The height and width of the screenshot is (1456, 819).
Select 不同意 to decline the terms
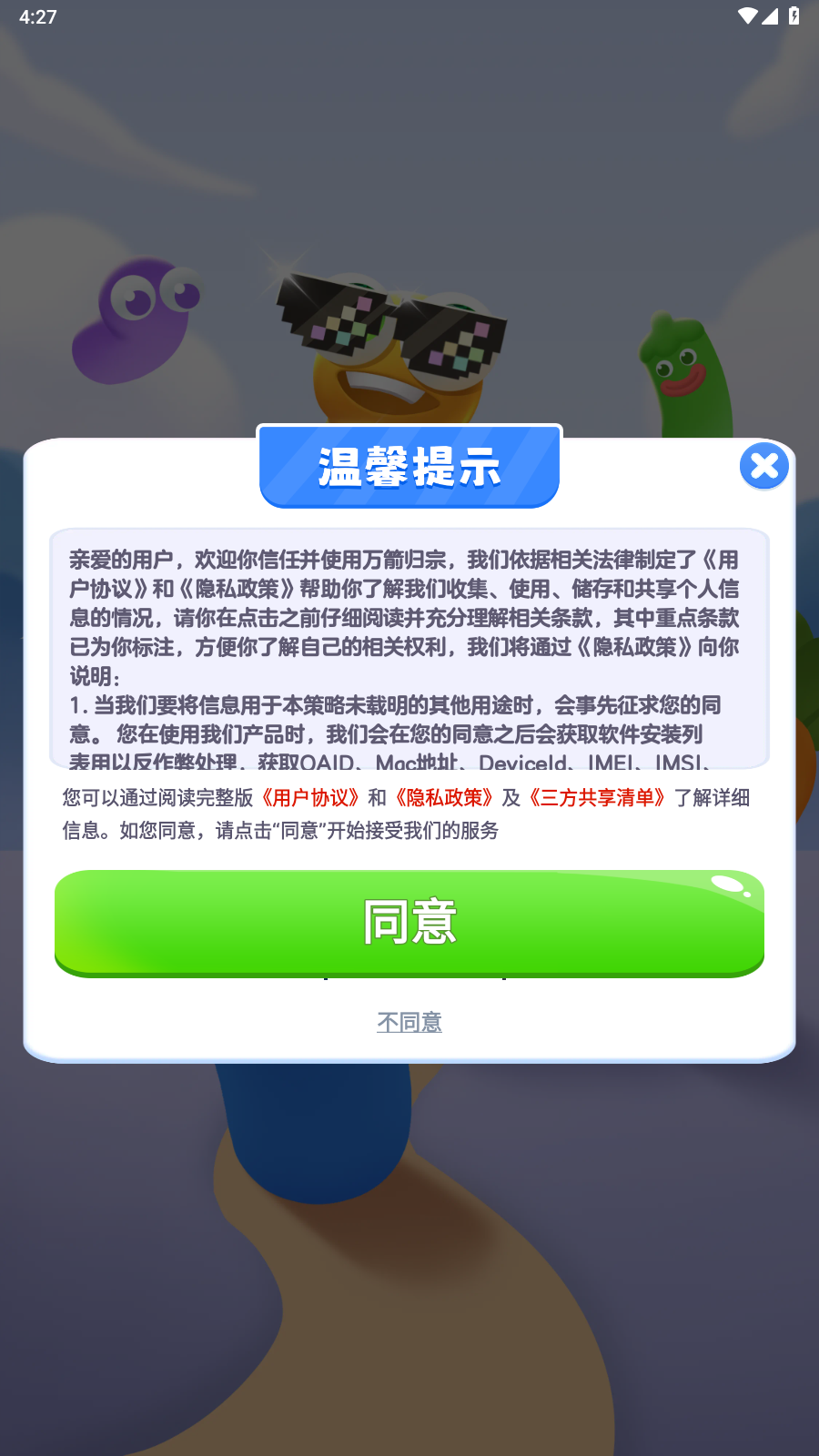409,1022
